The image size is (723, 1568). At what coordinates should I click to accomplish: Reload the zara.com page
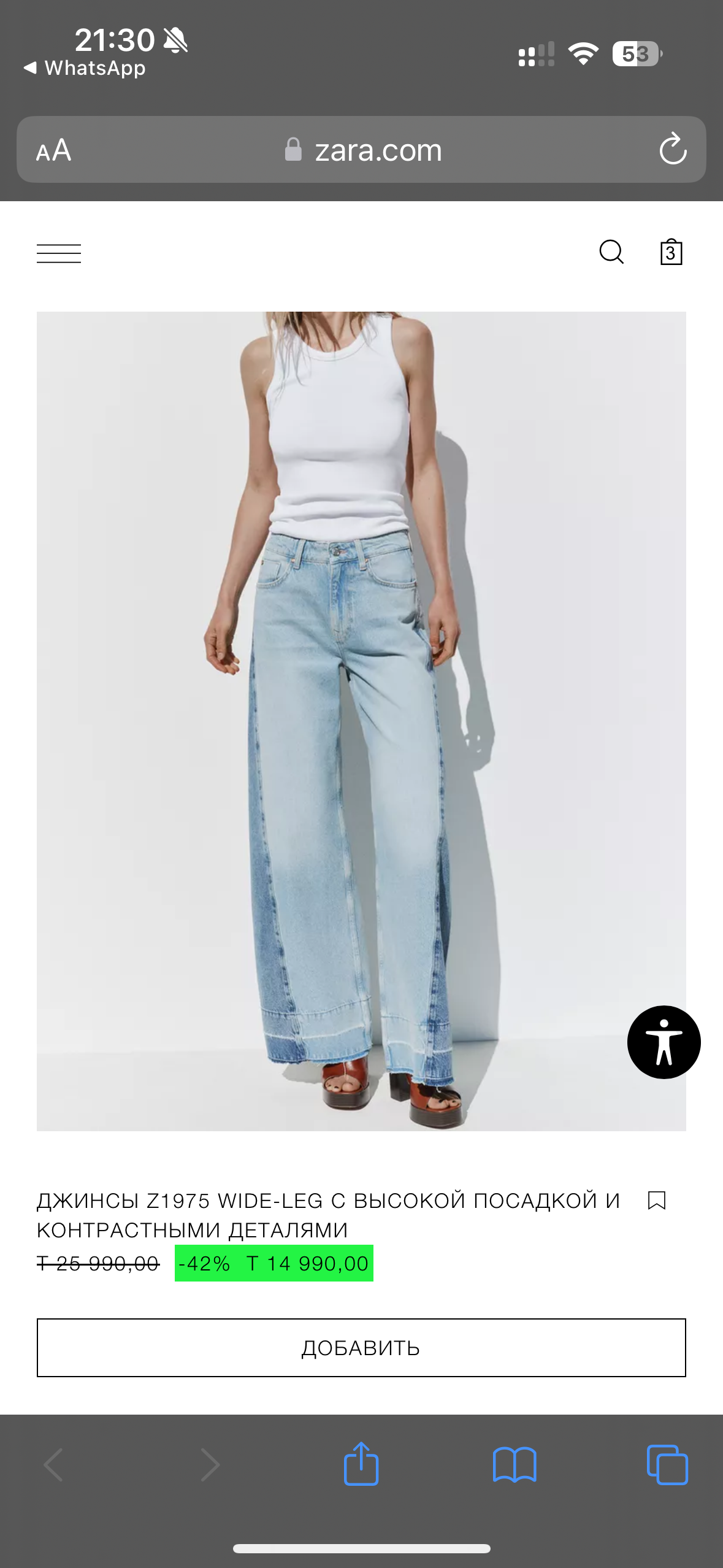click(x=673, y=150)
